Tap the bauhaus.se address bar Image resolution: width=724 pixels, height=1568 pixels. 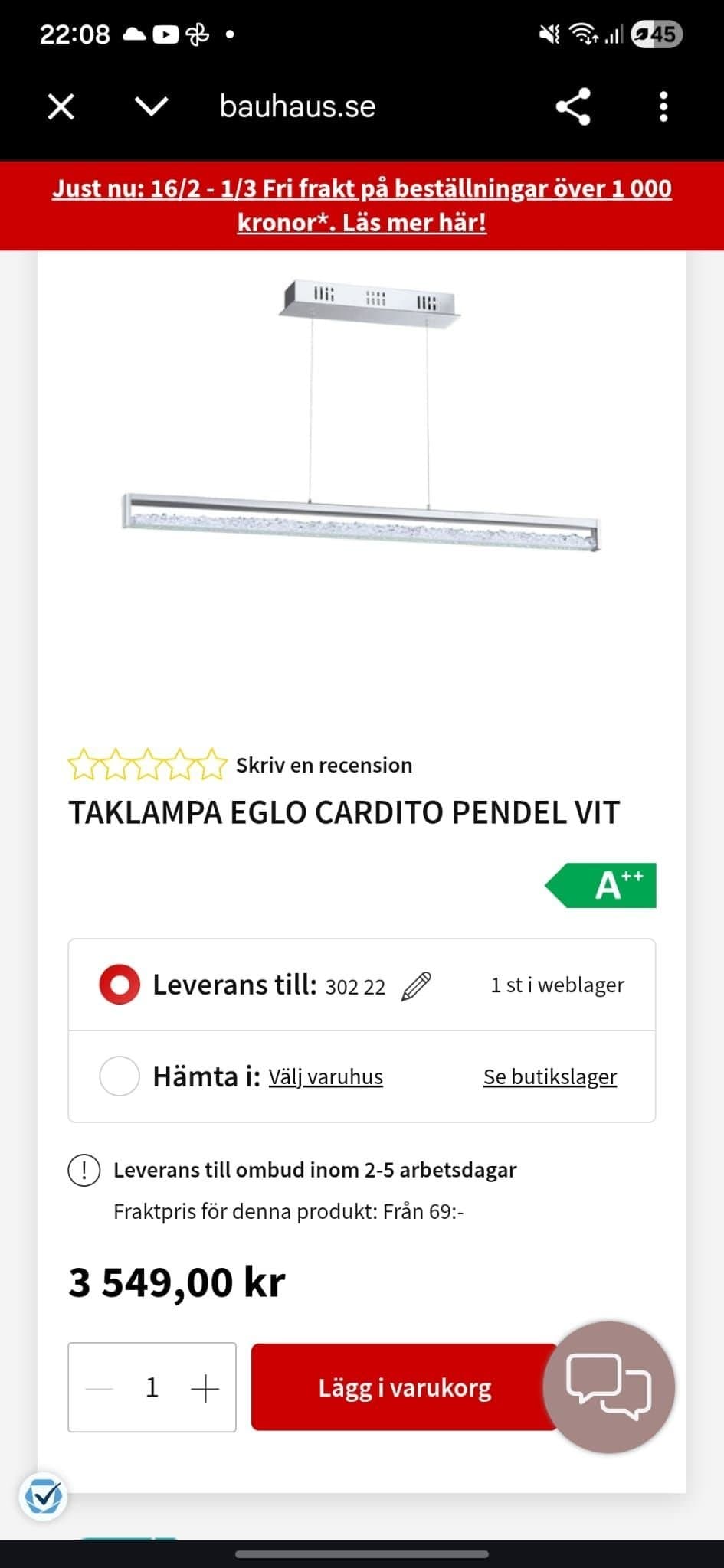tap(296, 106)
